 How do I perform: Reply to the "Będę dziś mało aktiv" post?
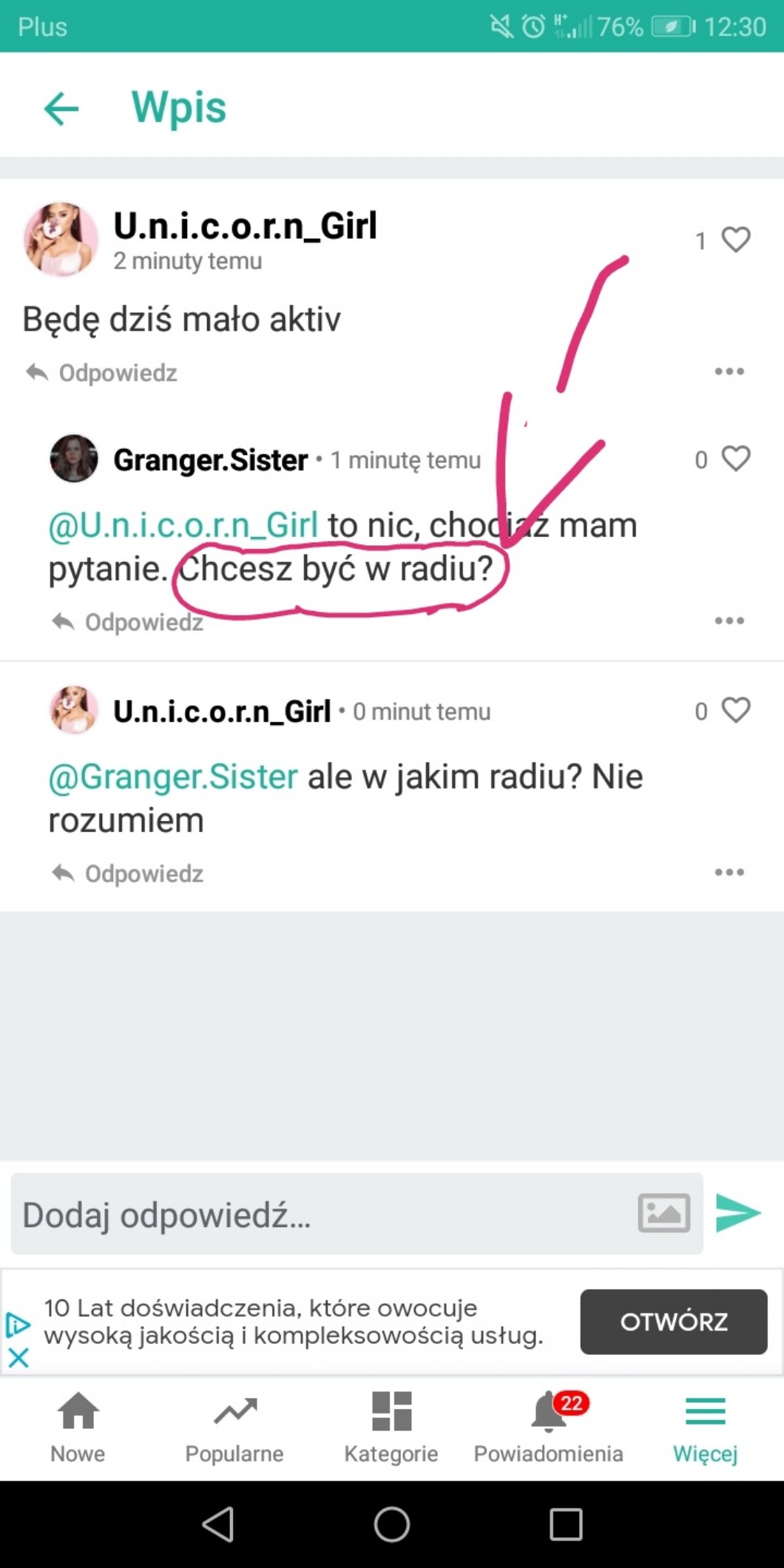(x=102, y=373)
